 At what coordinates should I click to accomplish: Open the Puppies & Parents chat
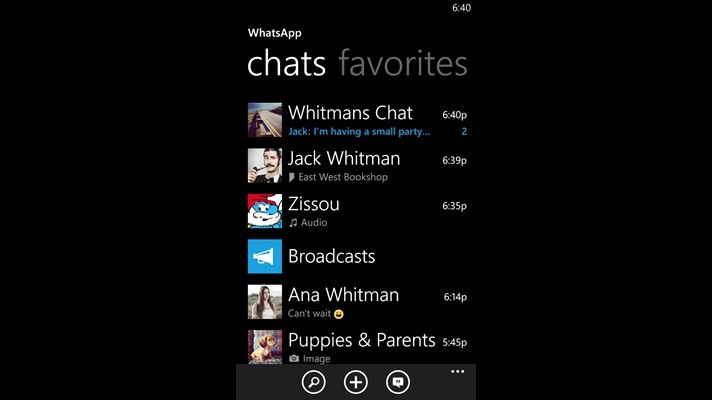click(x=358, y=346)
